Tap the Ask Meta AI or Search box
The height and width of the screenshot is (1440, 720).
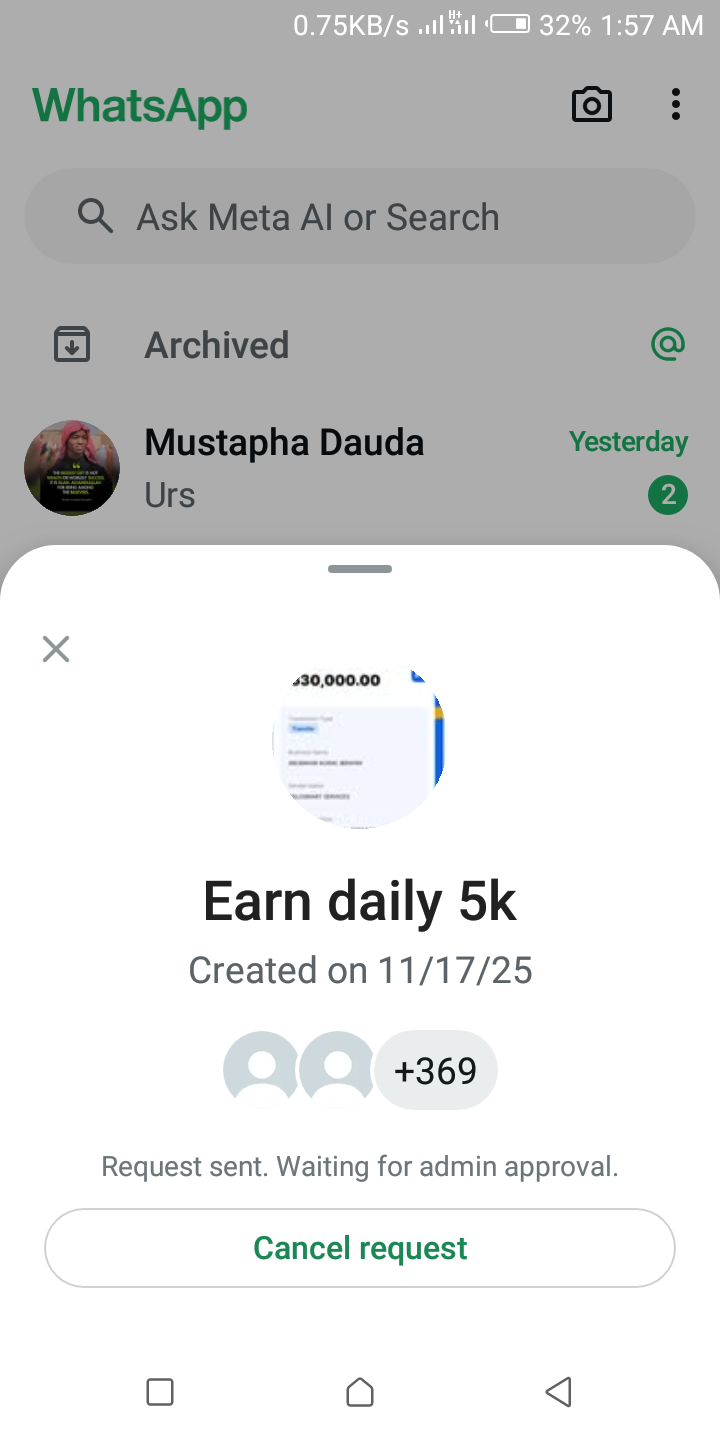pyautogui.click(x=360, y=217)
